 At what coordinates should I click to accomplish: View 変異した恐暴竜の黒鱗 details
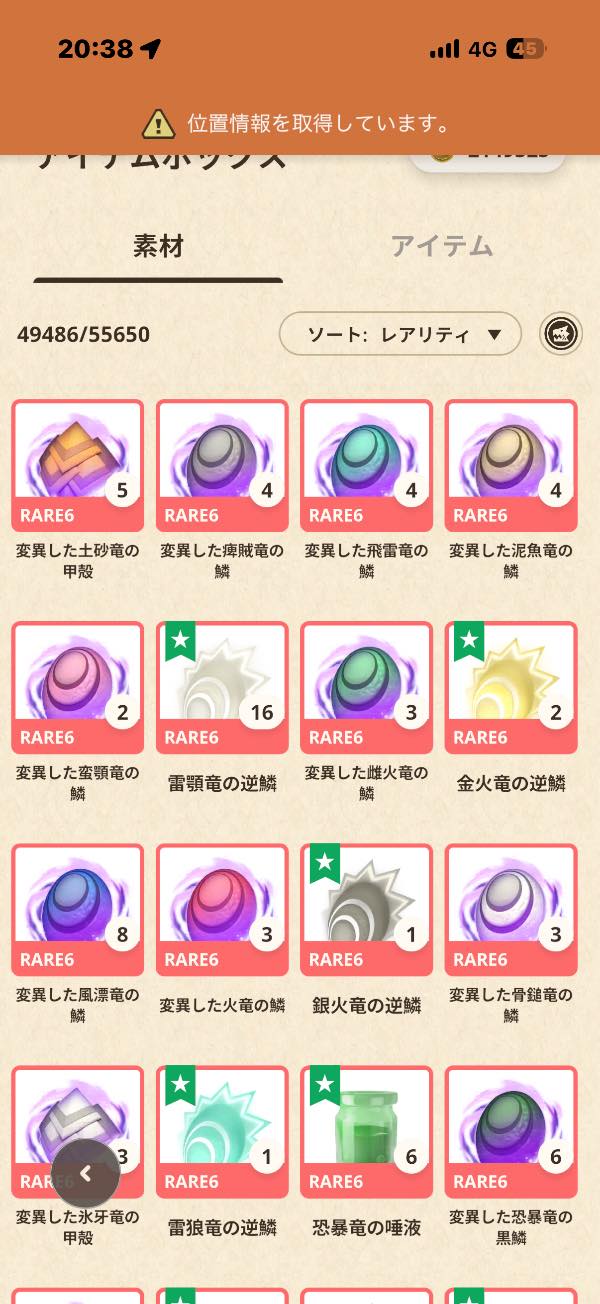pos(510,1131)
